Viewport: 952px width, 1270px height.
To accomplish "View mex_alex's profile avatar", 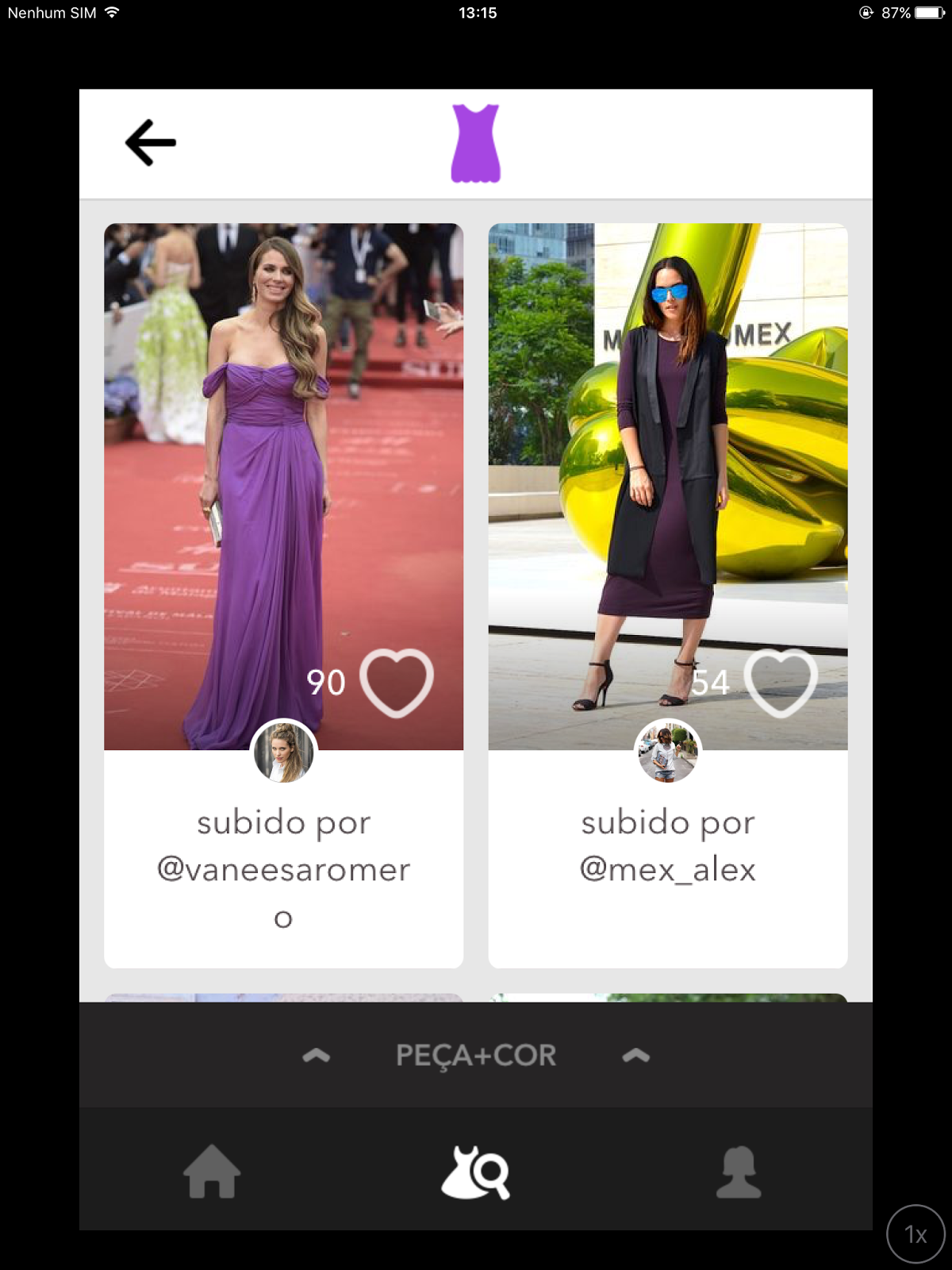I will (667, 752).
